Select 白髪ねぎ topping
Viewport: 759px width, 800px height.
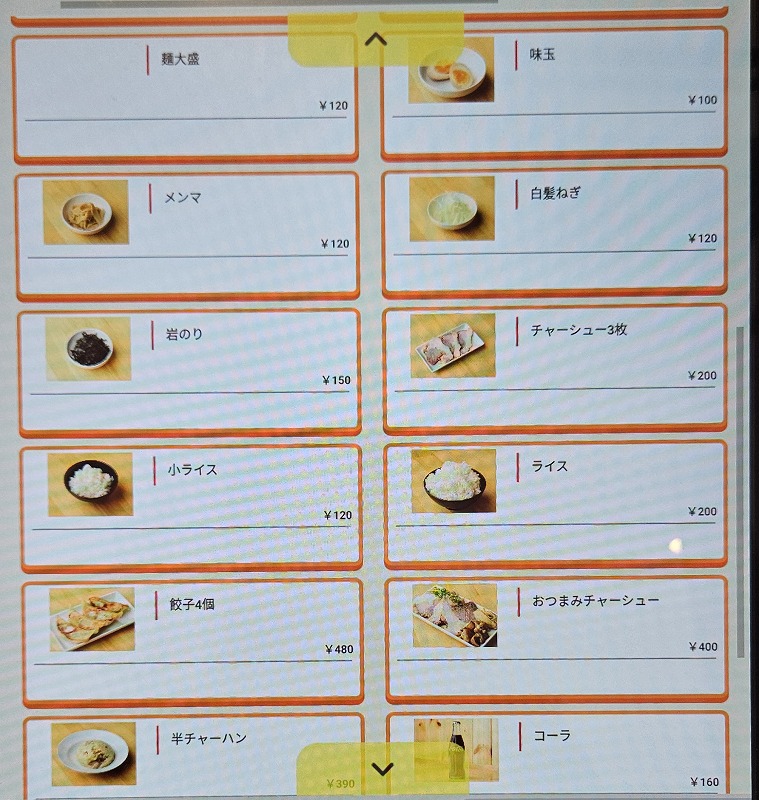coord(554,231)
